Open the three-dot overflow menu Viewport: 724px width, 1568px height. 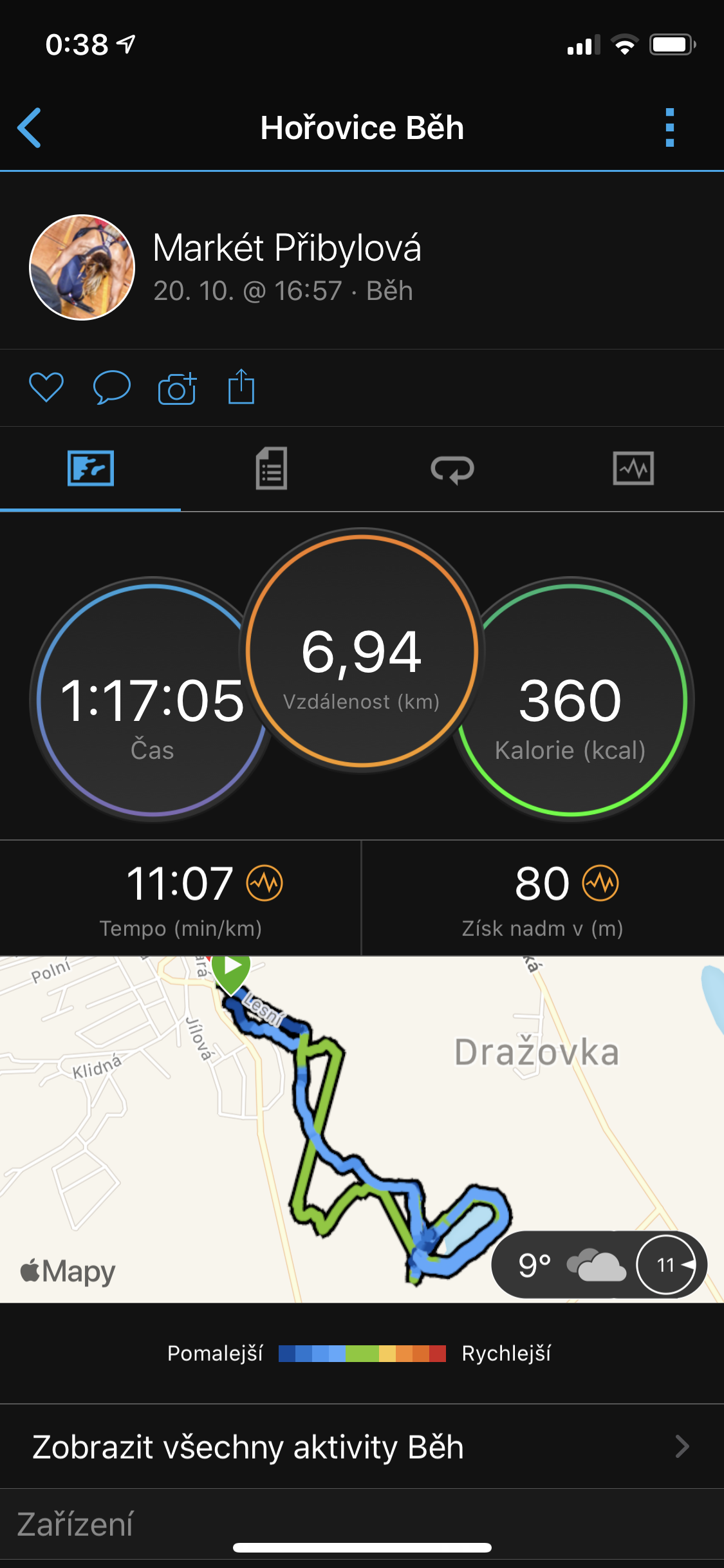click(x=670, y=127)
